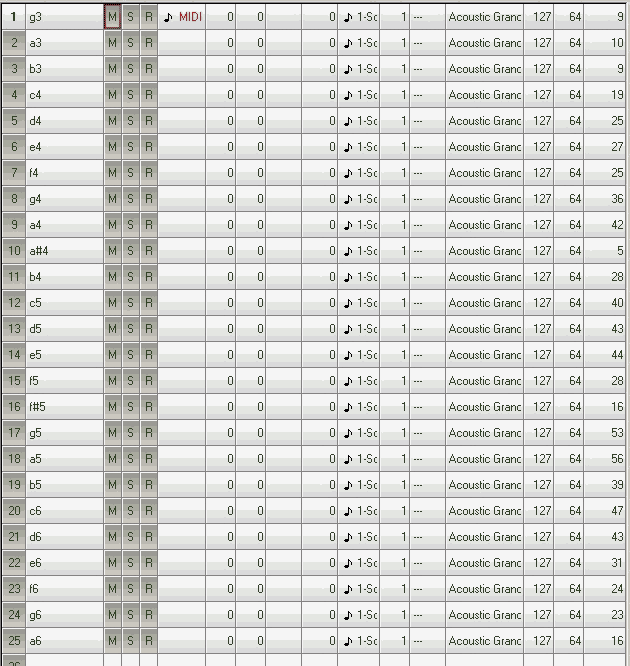
Task: Open output port dropdown for track 22 e6
Action: [x=359, y=563]
